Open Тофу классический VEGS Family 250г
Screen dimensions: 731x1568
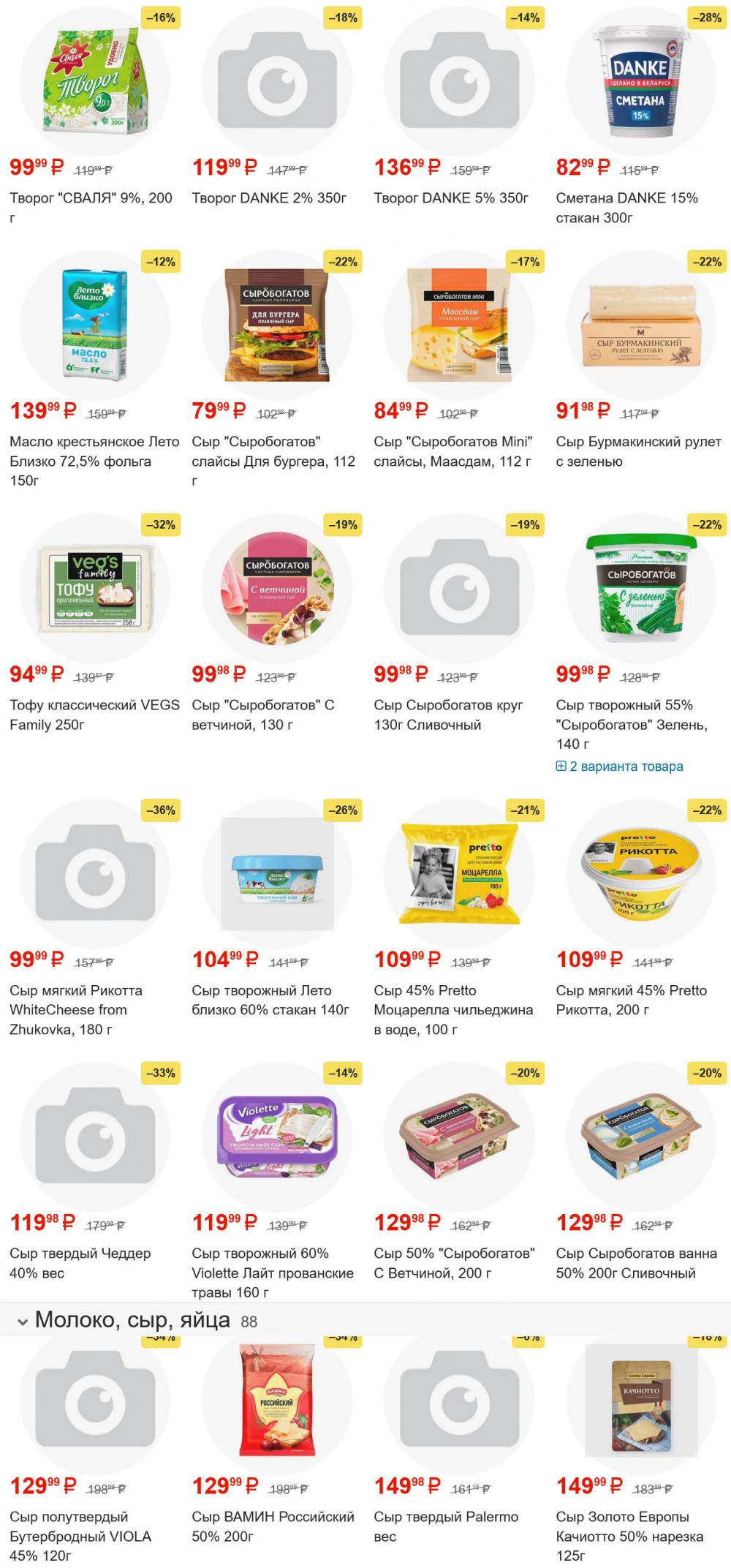click(x=94, y=715)
